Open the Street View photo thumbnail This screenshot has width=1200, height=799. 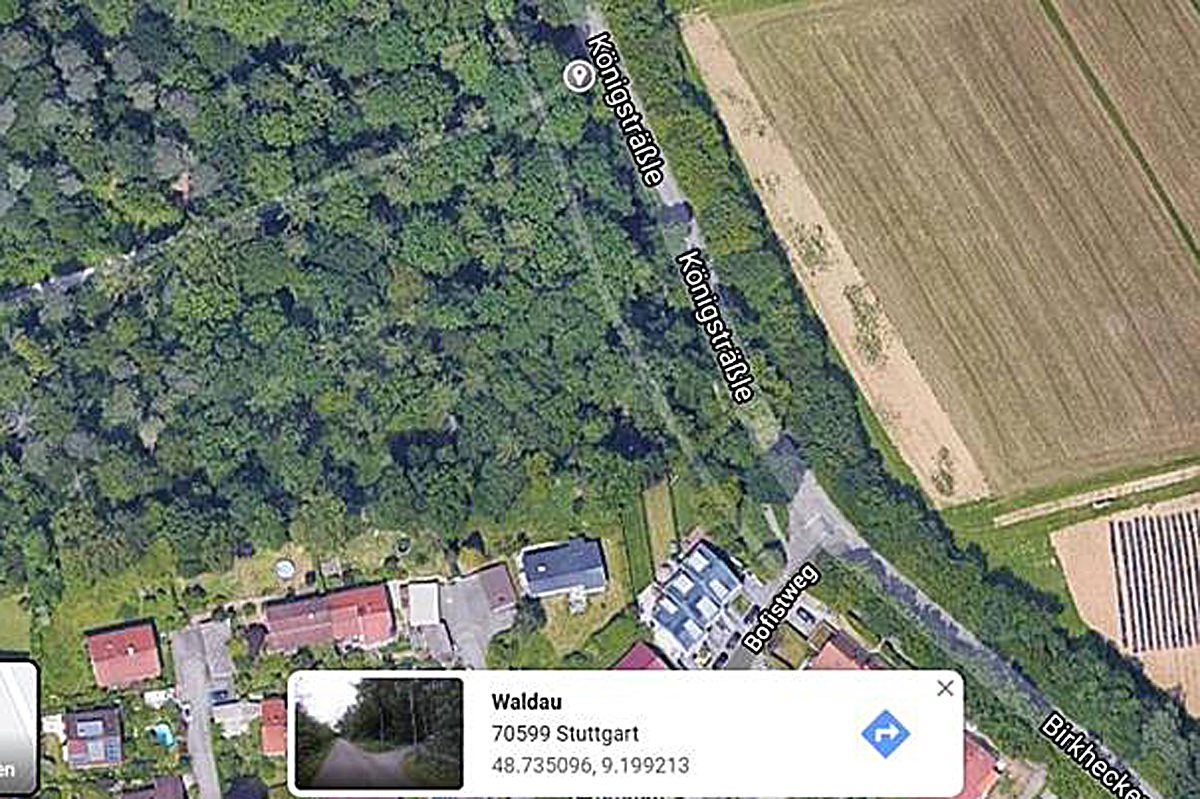coord(378,733)
